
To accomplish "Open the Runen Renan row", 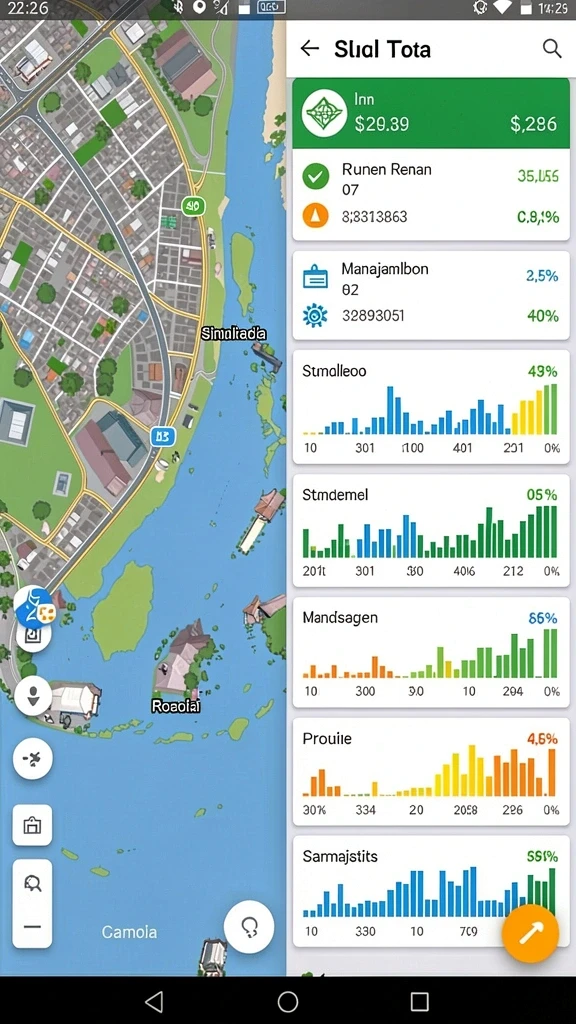I will click(x=431, y=179).
